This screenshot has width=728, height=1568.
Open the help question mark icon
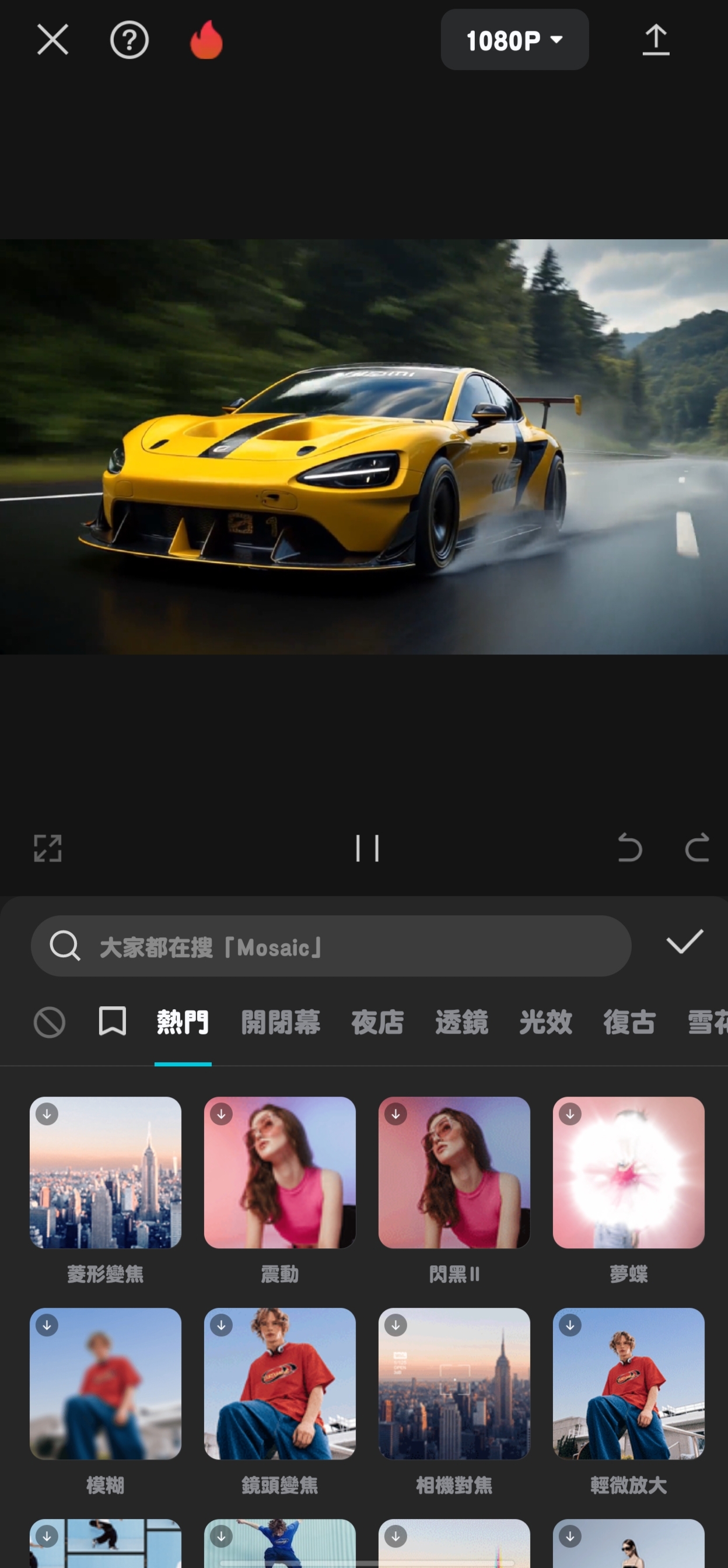tap(129, 40)
